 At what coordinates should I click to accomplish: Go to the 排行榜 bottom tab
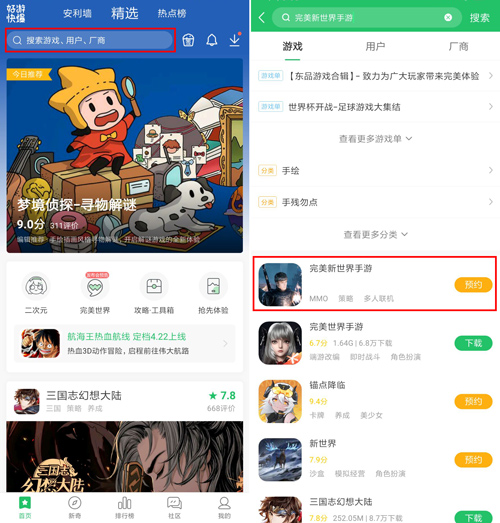pyautogui.click(x=124, y=508)
